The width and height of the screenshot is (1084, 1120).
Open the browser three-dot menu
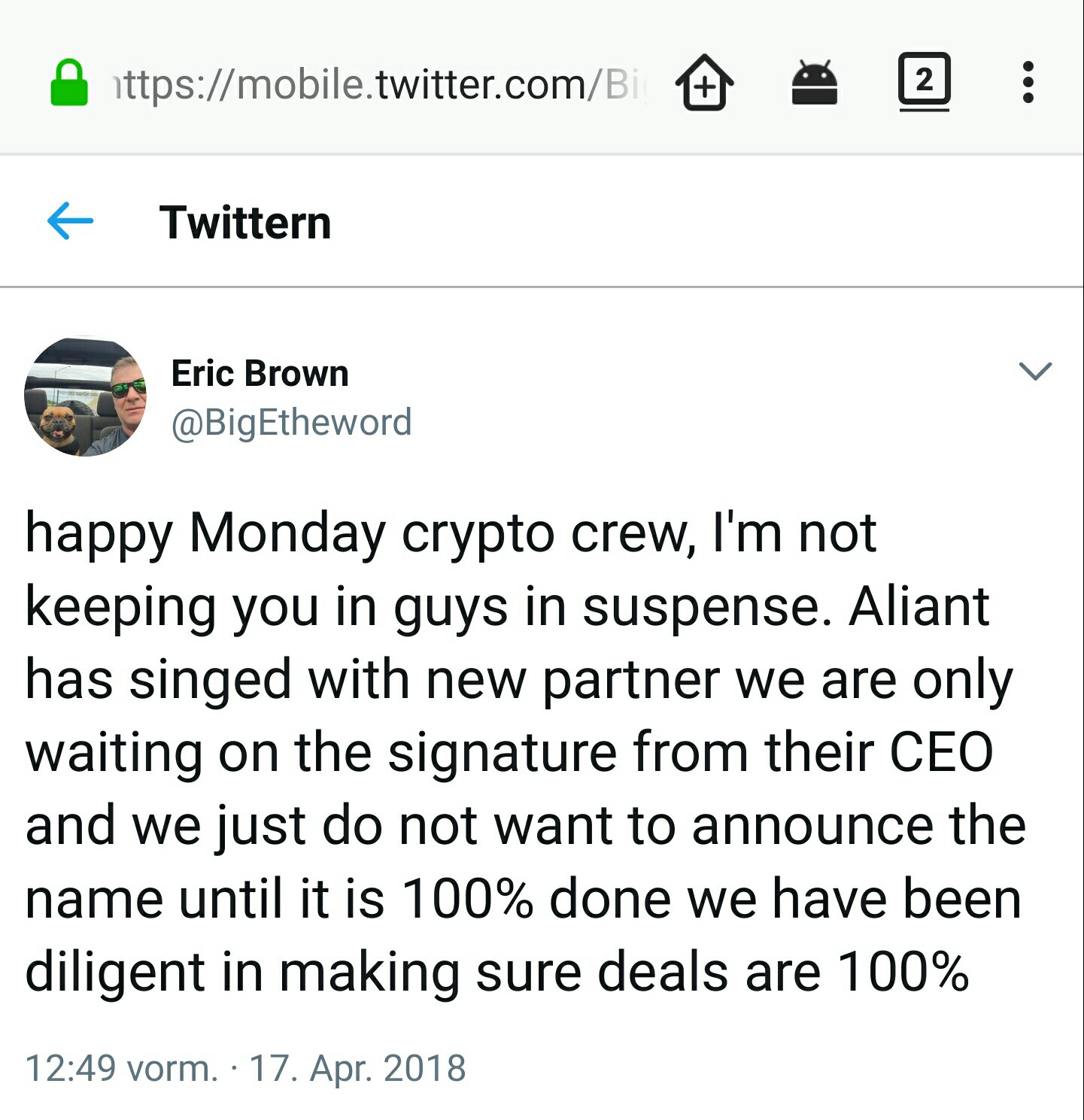click(1028, 82)
